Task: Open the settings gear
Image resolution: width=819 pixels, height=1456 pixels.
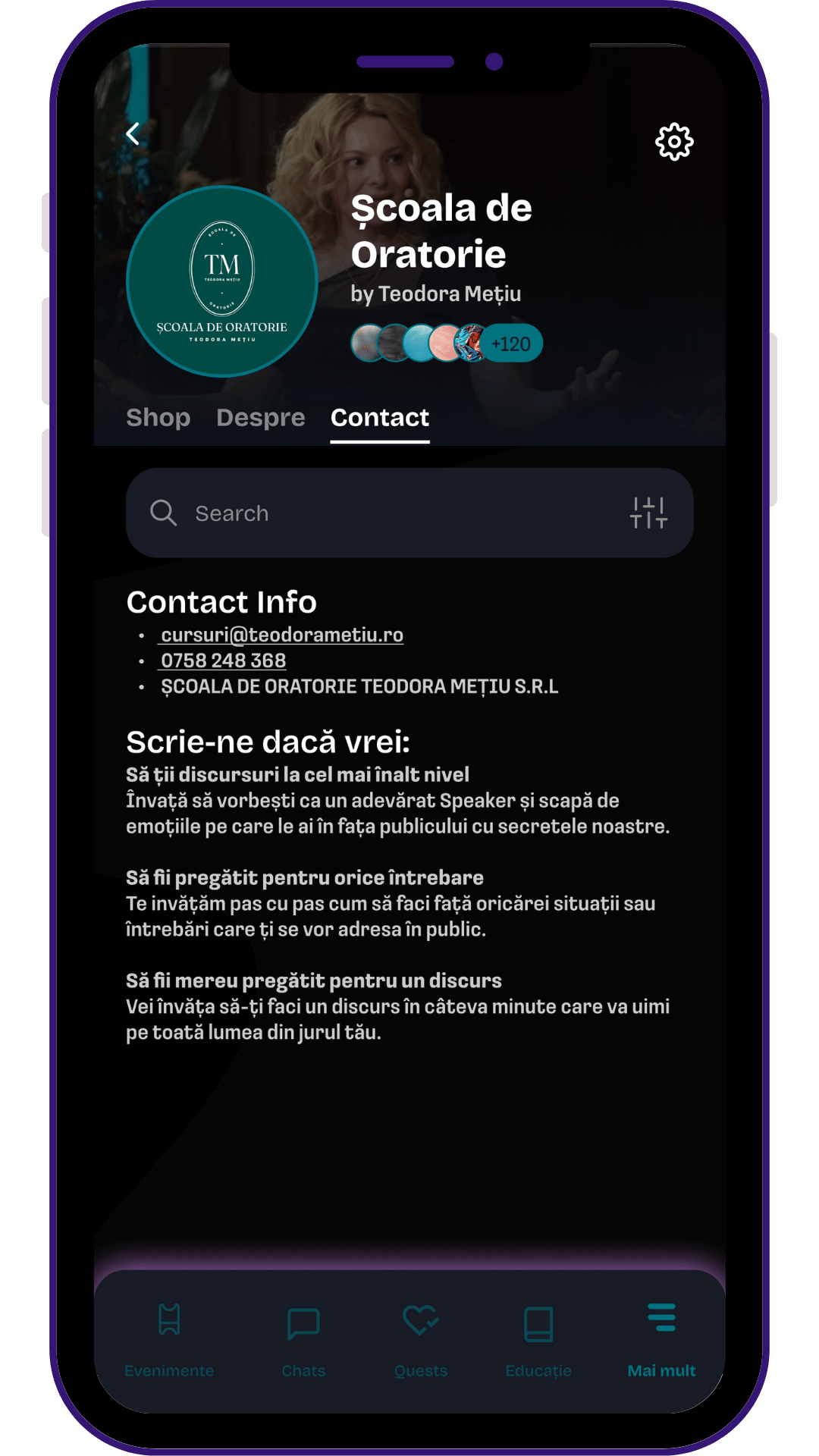Action: tap(673, 142)
